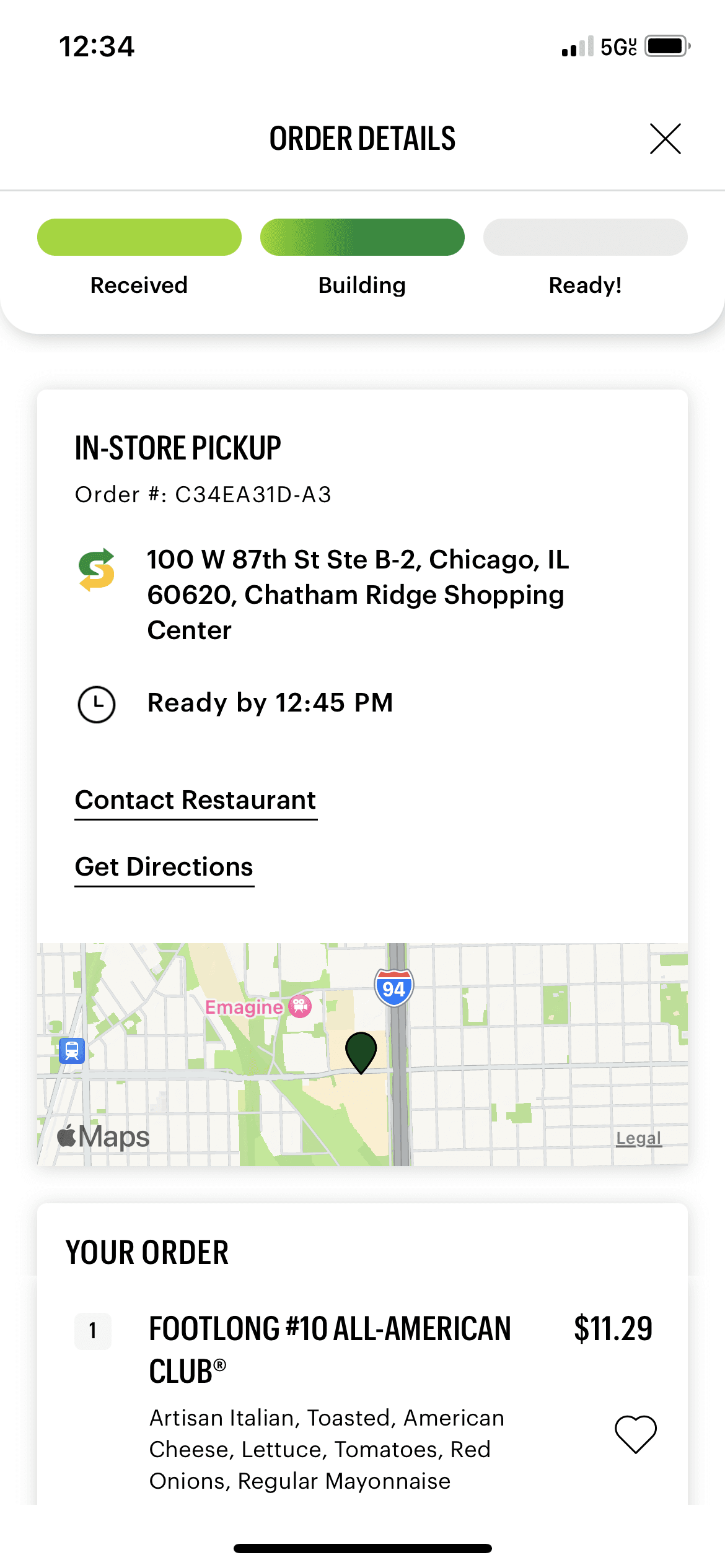This screenshot has width=725, height=1568.
Task: Open the store location map
Action: click(362, 1054)
